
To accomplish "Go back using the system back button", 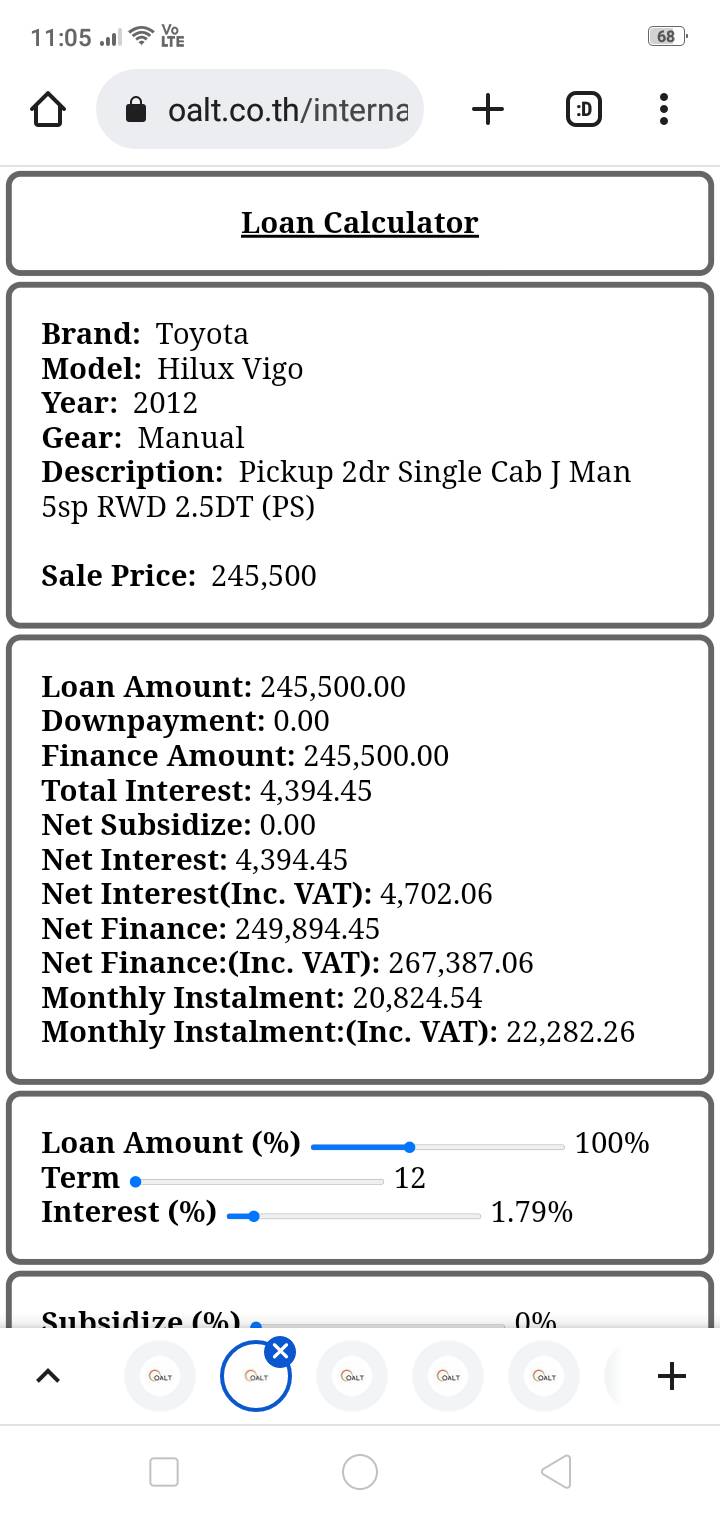I will coord(556,1471).
